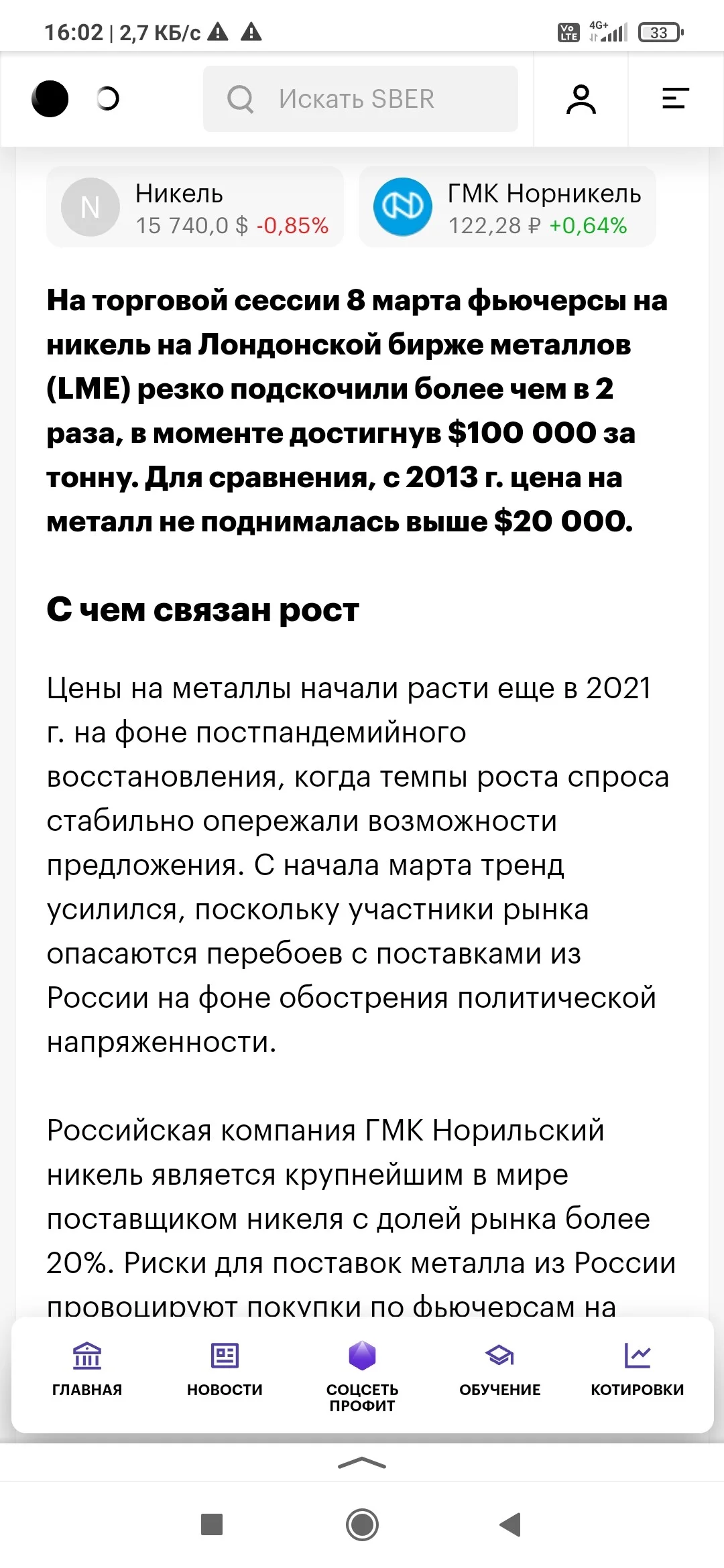Viewport: 724px width, 1568px height.
Task: Switch to the Обучение tab
Action: coord(499,1369)
